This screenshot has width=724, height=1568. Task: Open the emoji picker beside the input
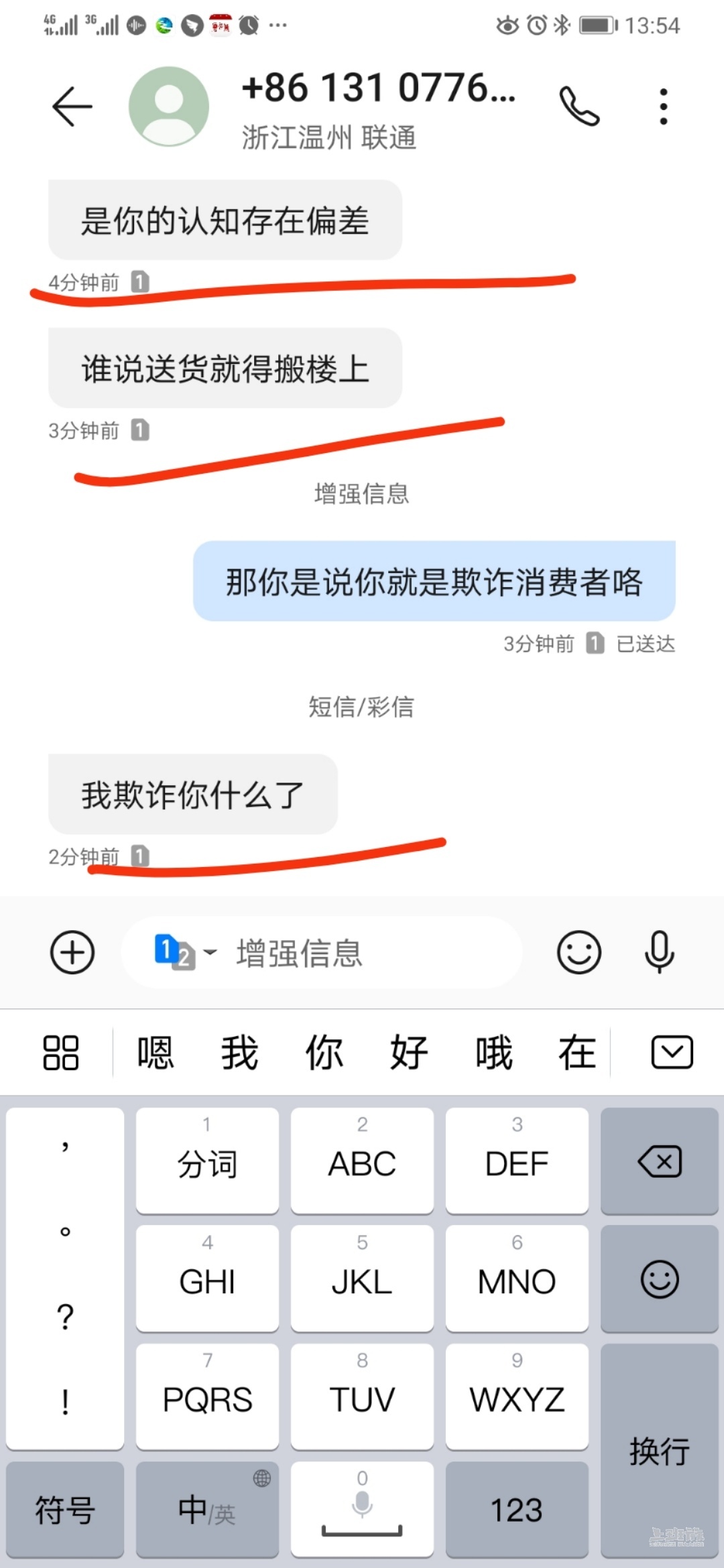pos(579,952)
